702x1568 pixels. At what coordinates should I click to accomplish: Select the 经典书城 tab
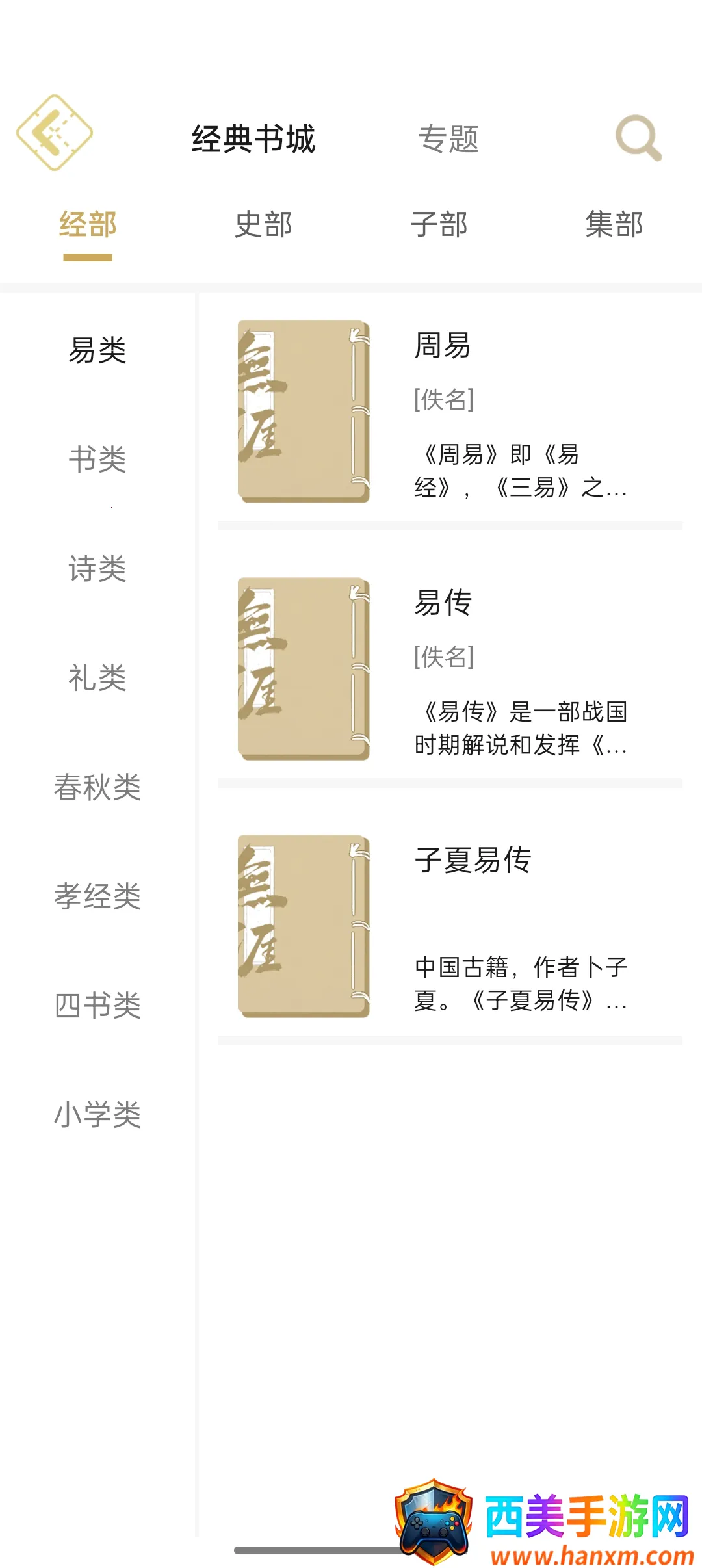coord(253,139)
